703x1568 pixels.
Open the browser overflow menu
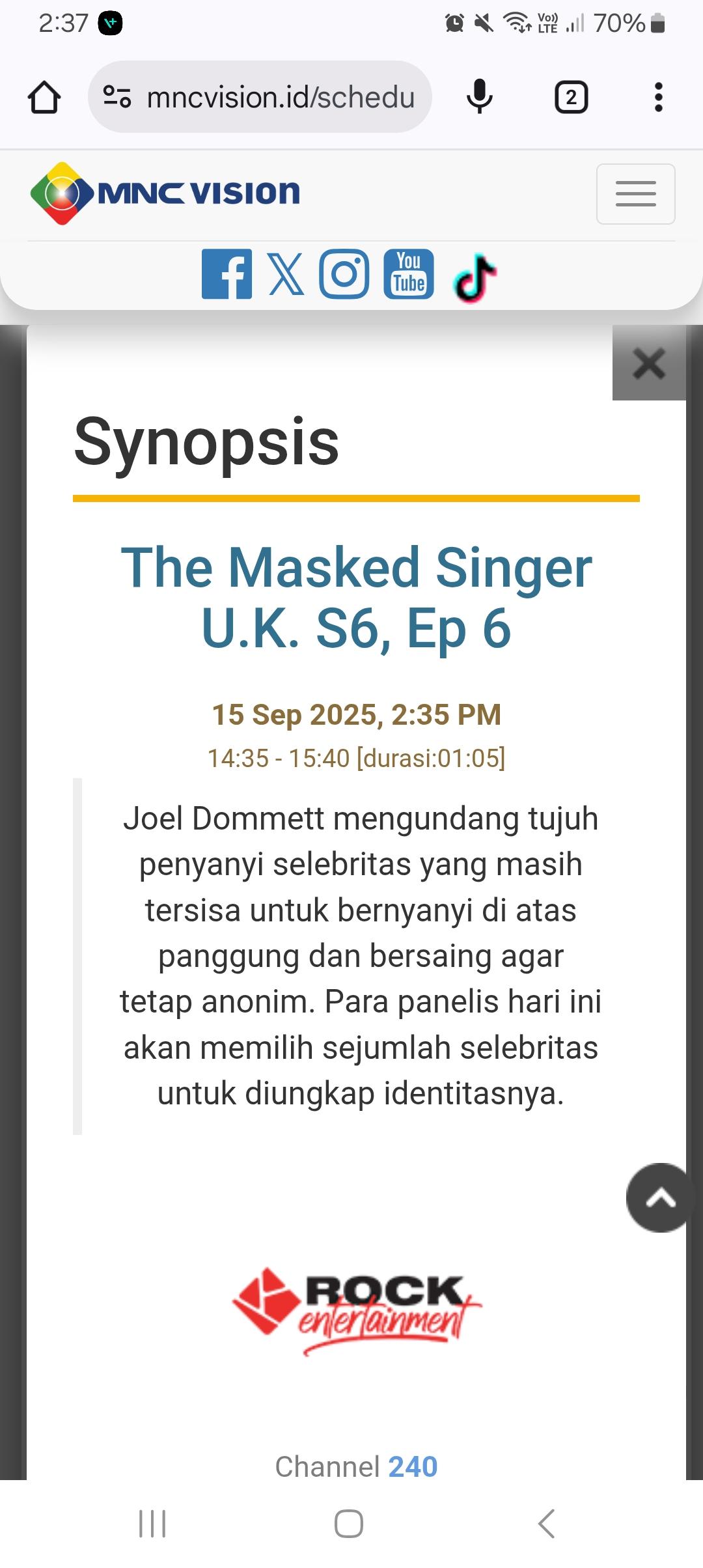pos(658,98)
